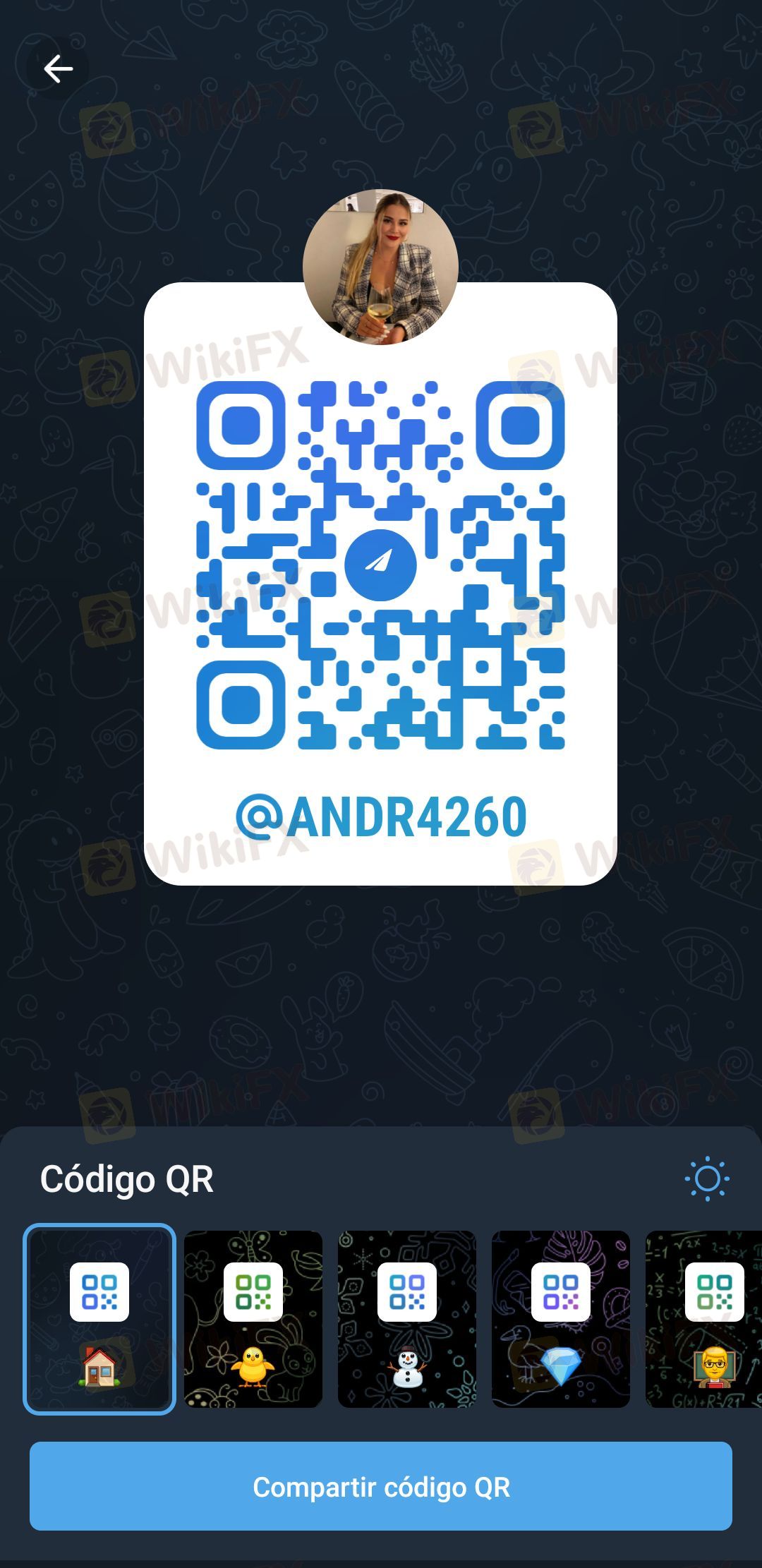Choose the chick QR theme
The image size is (762, 1568).
click(253, 1319)
